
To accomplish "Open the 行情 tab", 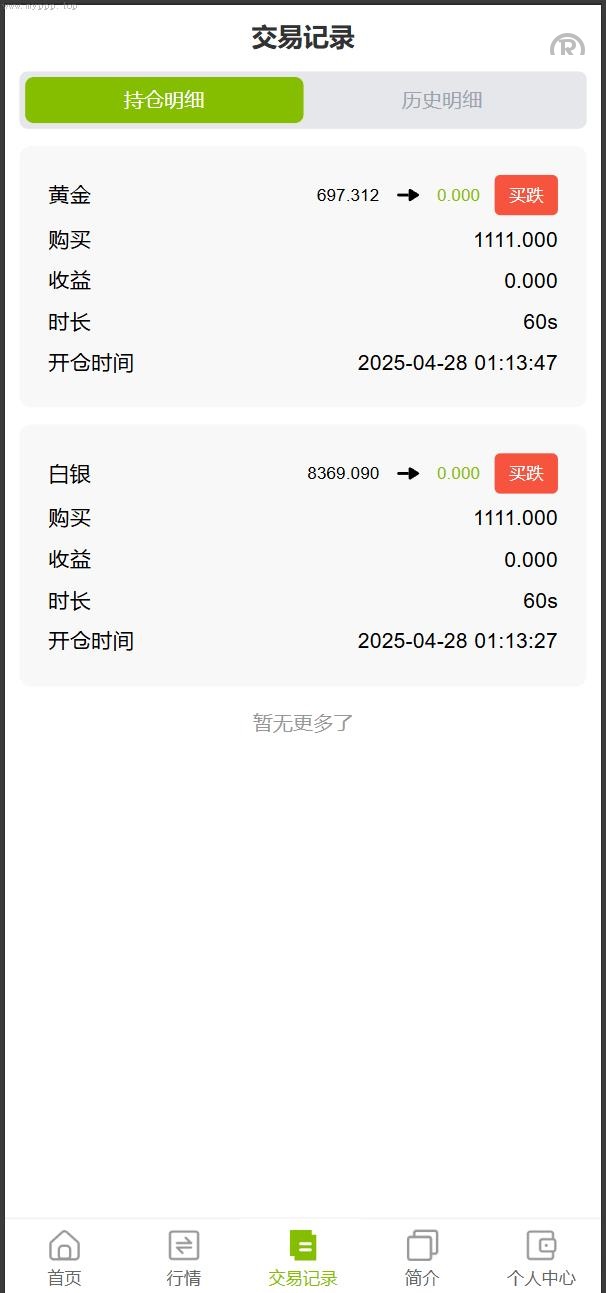I will (184, 1257).
